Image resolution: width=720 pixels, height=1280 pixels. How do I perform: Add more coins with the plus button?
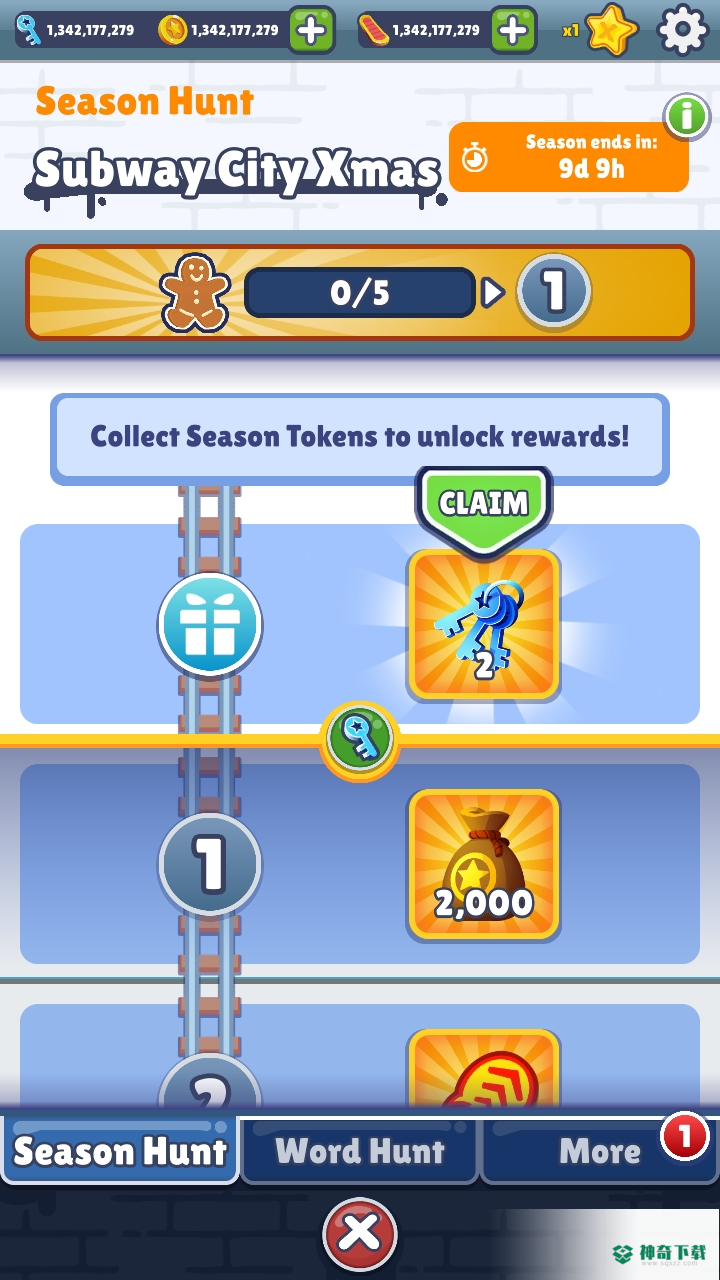(312, 31)
